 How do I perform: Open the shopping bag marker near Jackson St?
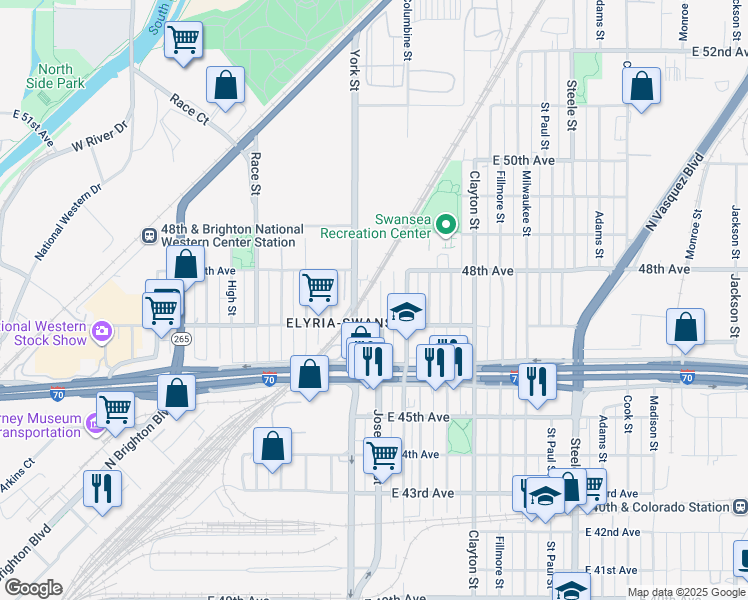click(x=685, y=328)
